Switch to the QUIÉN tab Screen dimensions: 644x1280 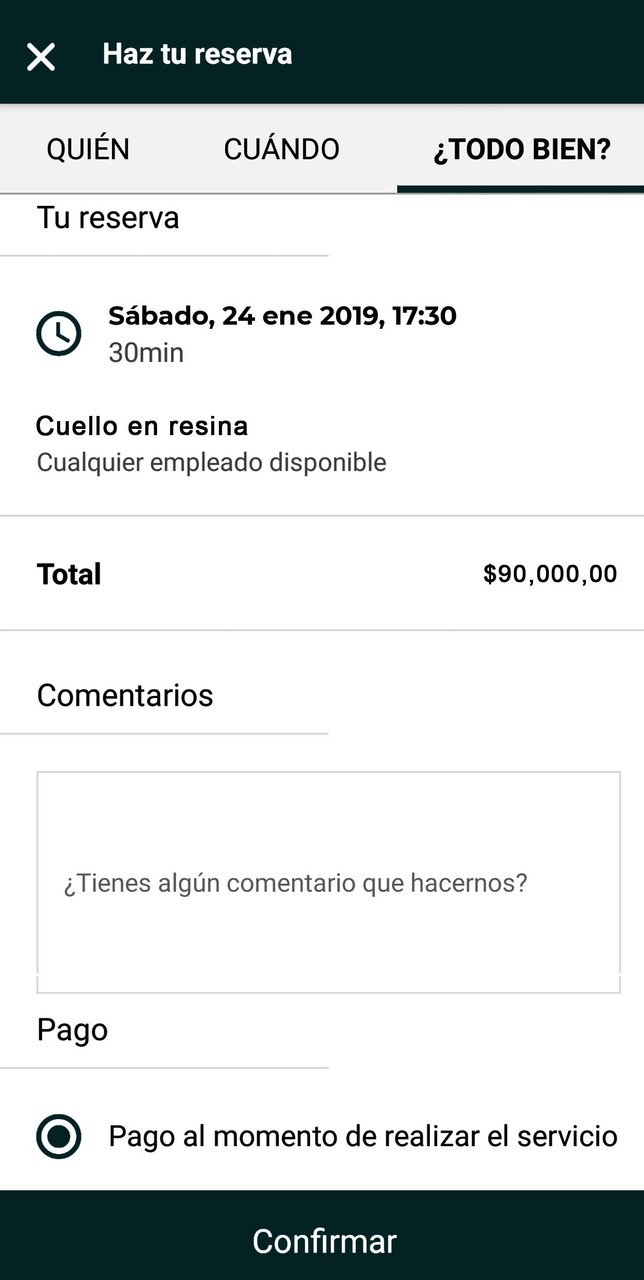[x=88, y=150]
